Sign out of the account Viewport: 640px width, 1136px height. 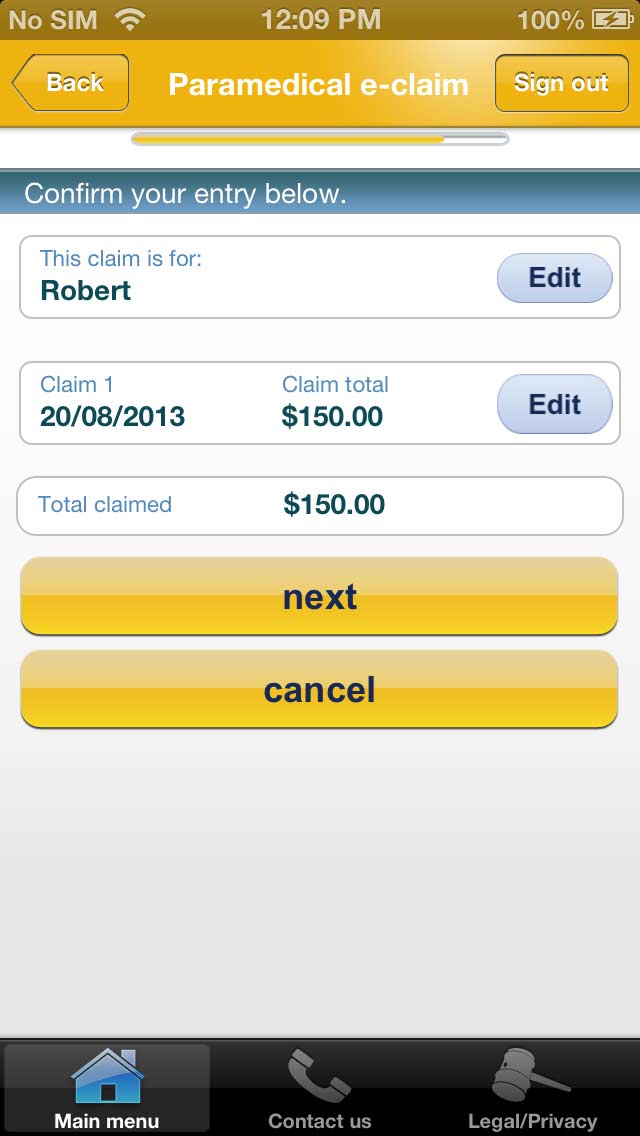pyautogui.click(x=560, y=83)
